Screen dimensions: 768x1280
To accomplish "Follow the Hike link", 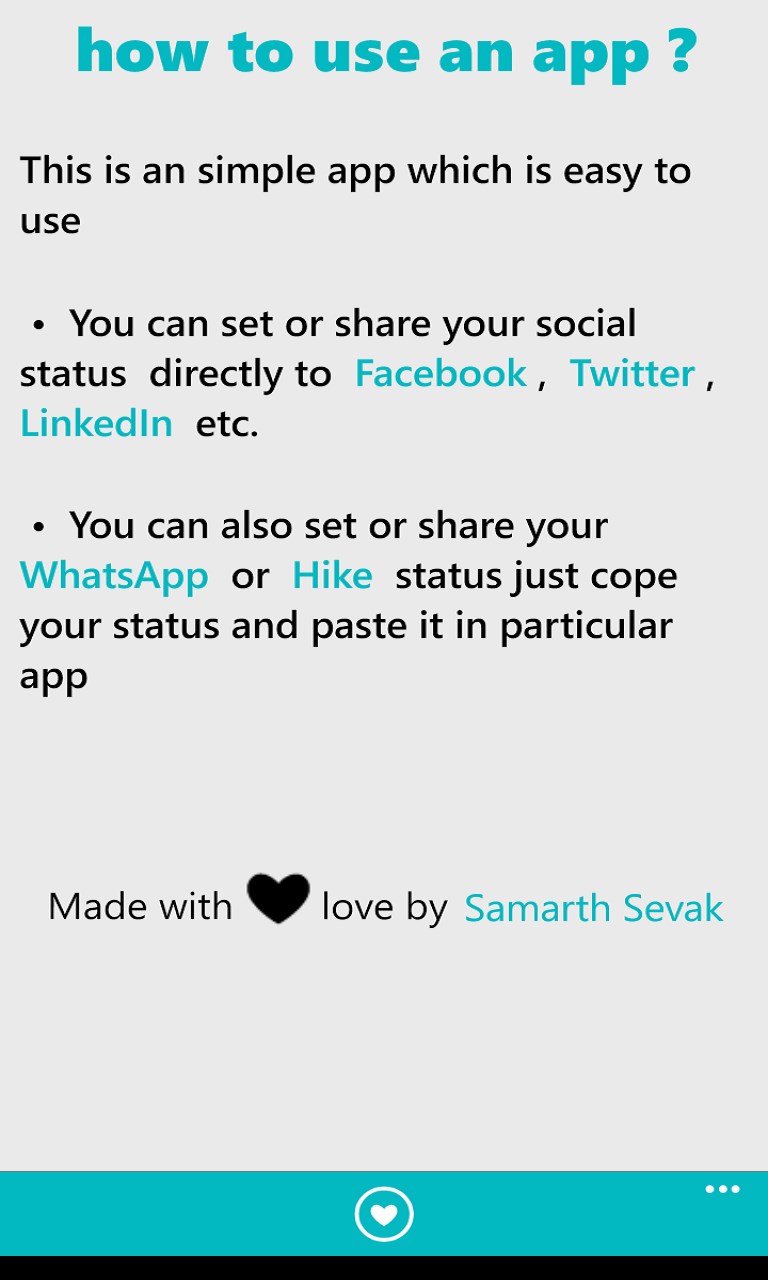I will (332, 576).
